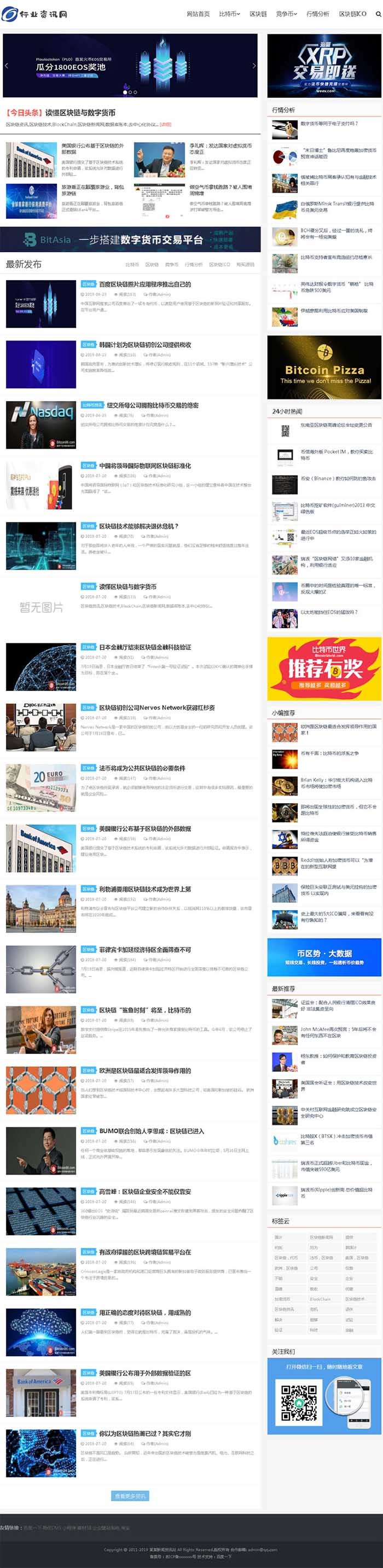Screen dimensions: 383x1568
Task: Expand the 比特币 dropdown in the top menu
Action: (x=230, y=14)
